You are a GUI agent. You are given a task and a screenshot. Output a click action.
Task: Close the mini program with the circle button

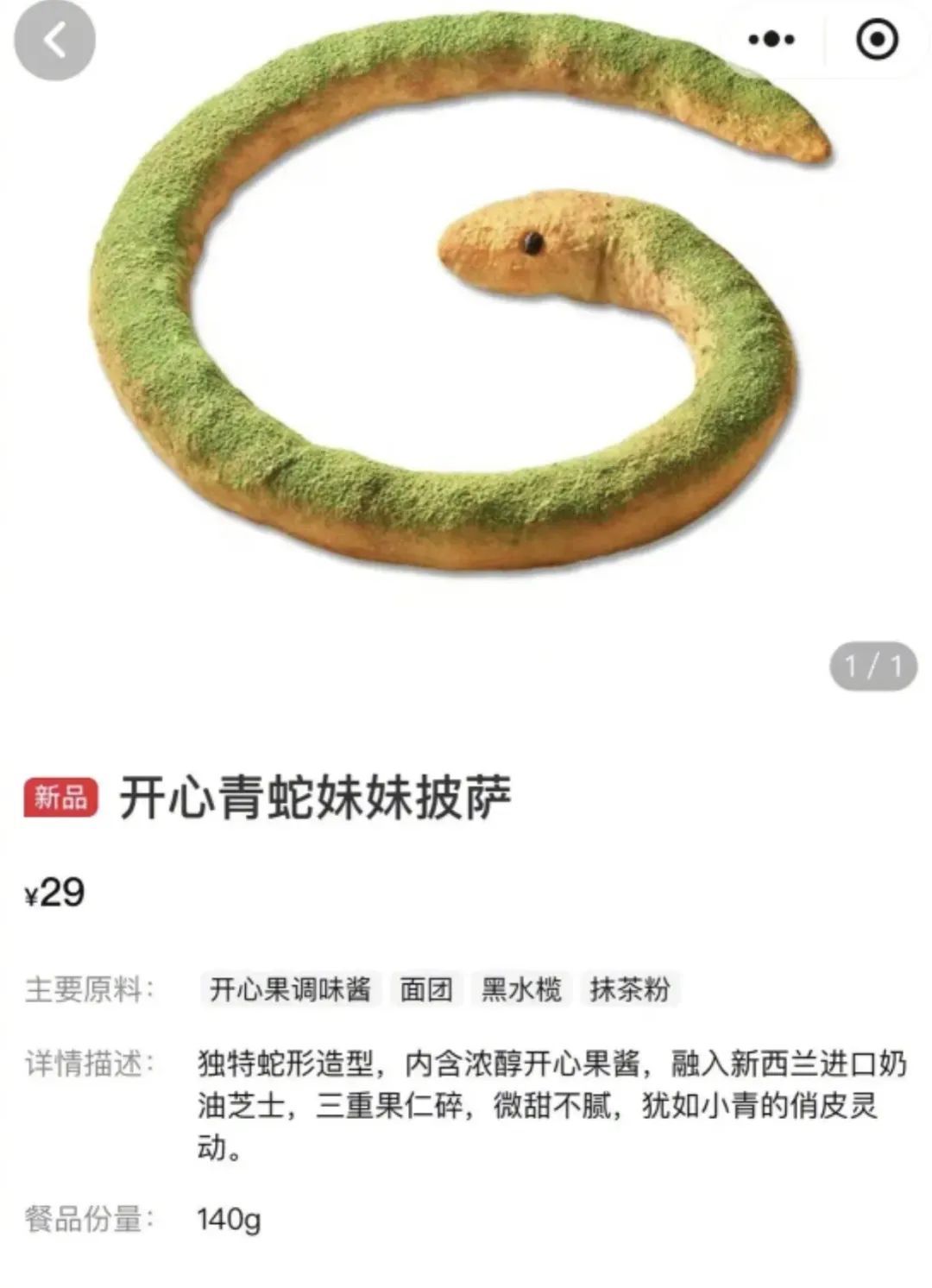tap(877, 40)
